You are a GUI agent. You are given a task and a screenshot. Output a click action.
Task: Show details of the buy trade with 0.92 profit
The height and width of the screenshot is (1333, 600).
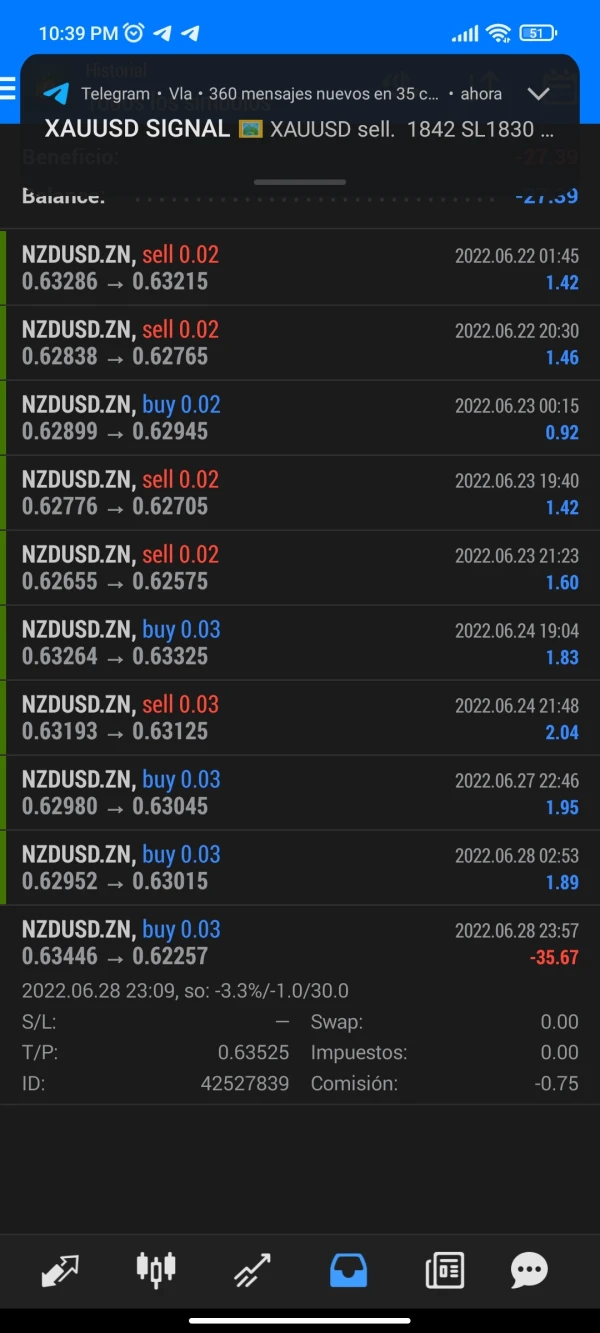pos(300,418)
